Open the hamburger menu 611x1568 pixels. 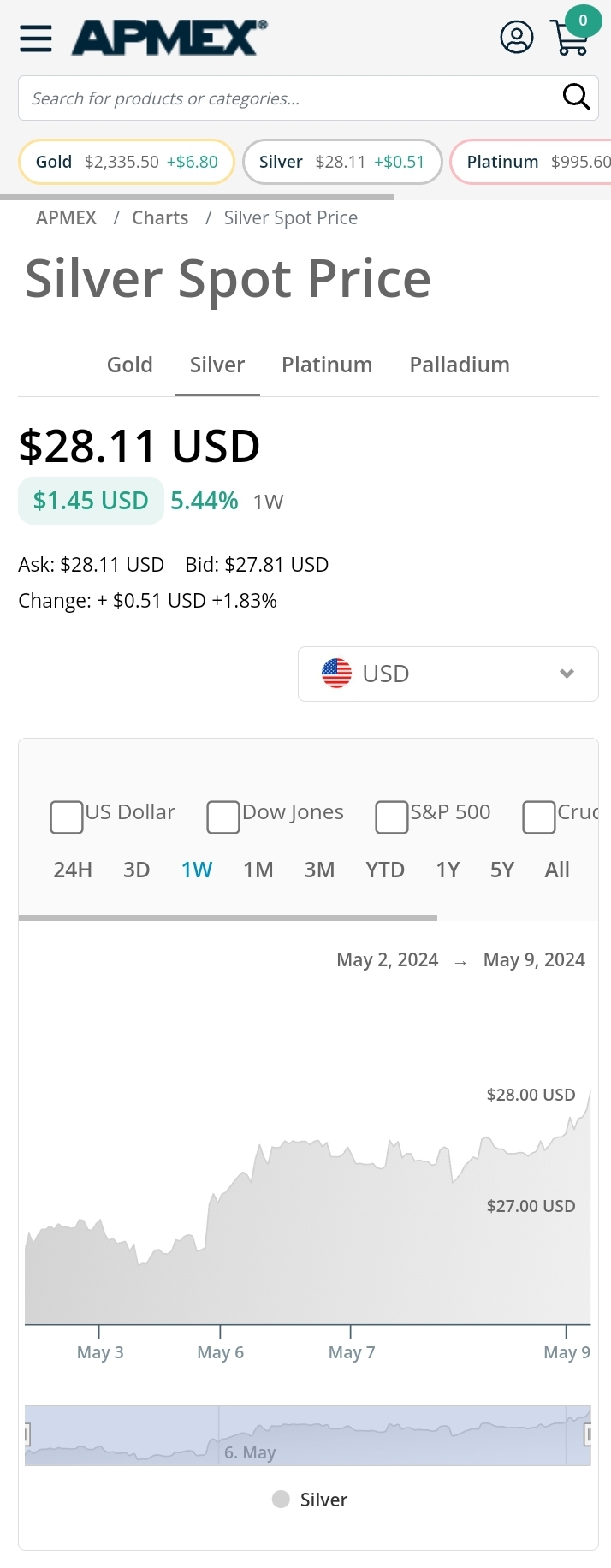(36, 39)
